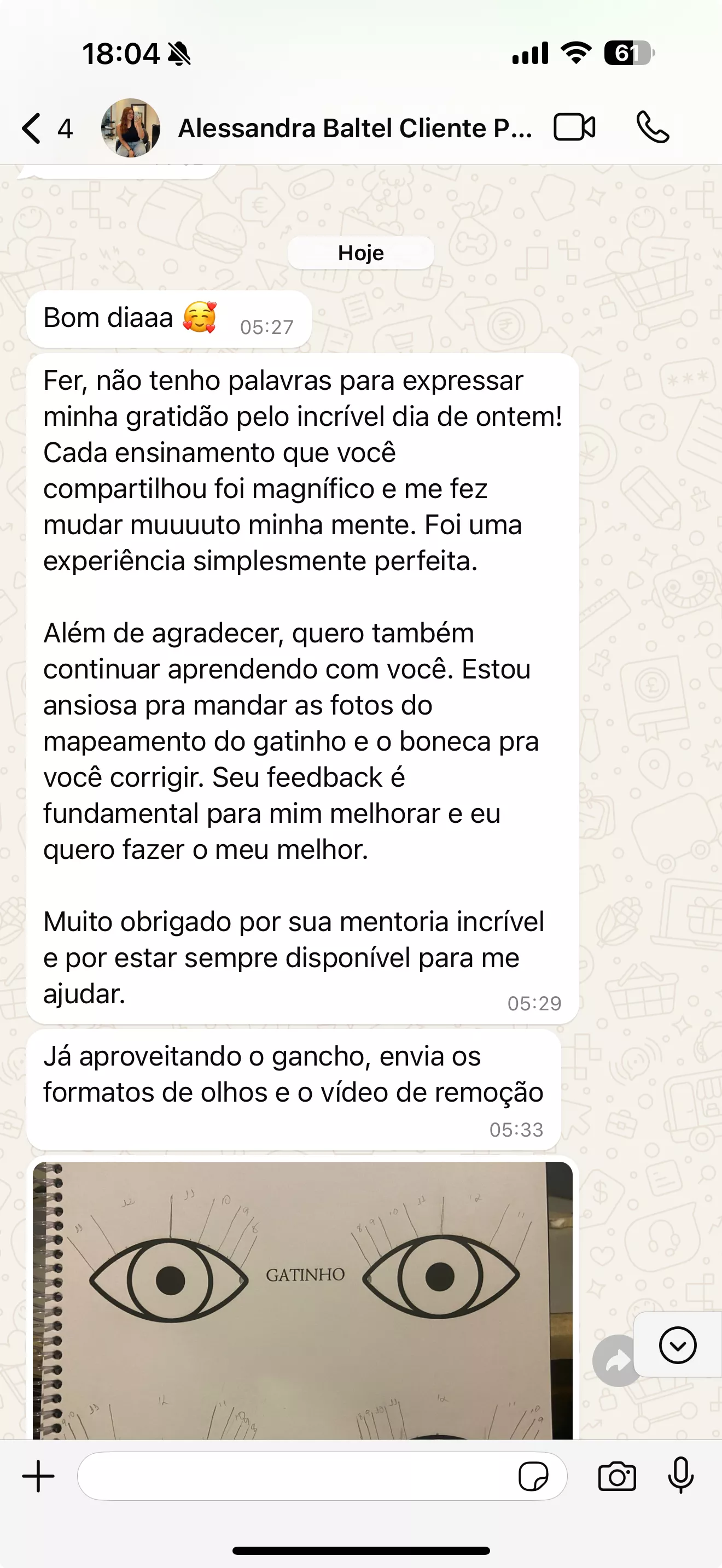Screen dimensions: 722x1568
Task: Start a video call with Alessandra
Action: 574,128
